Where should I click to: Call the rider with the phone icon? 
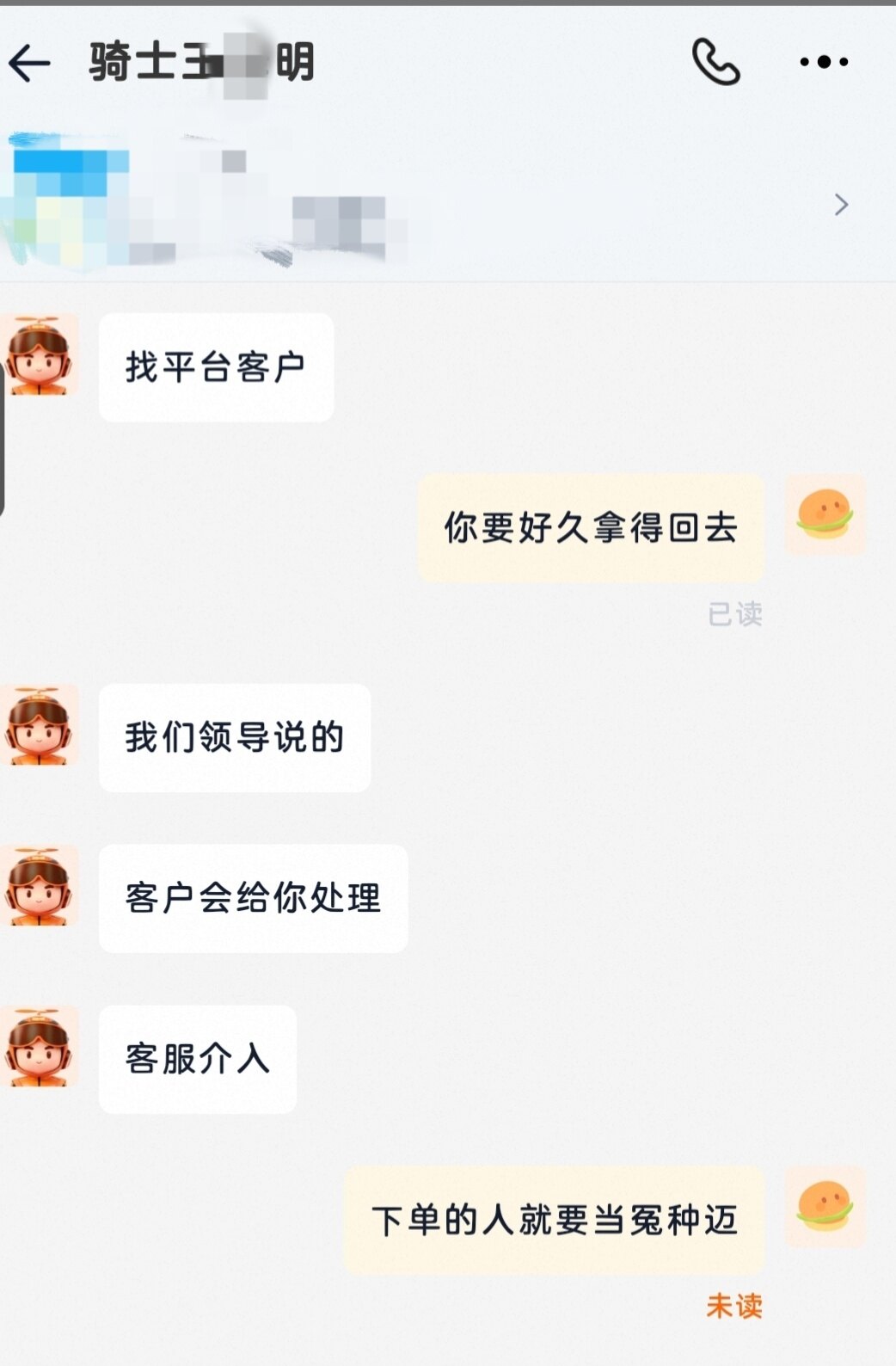coord(715,62)
